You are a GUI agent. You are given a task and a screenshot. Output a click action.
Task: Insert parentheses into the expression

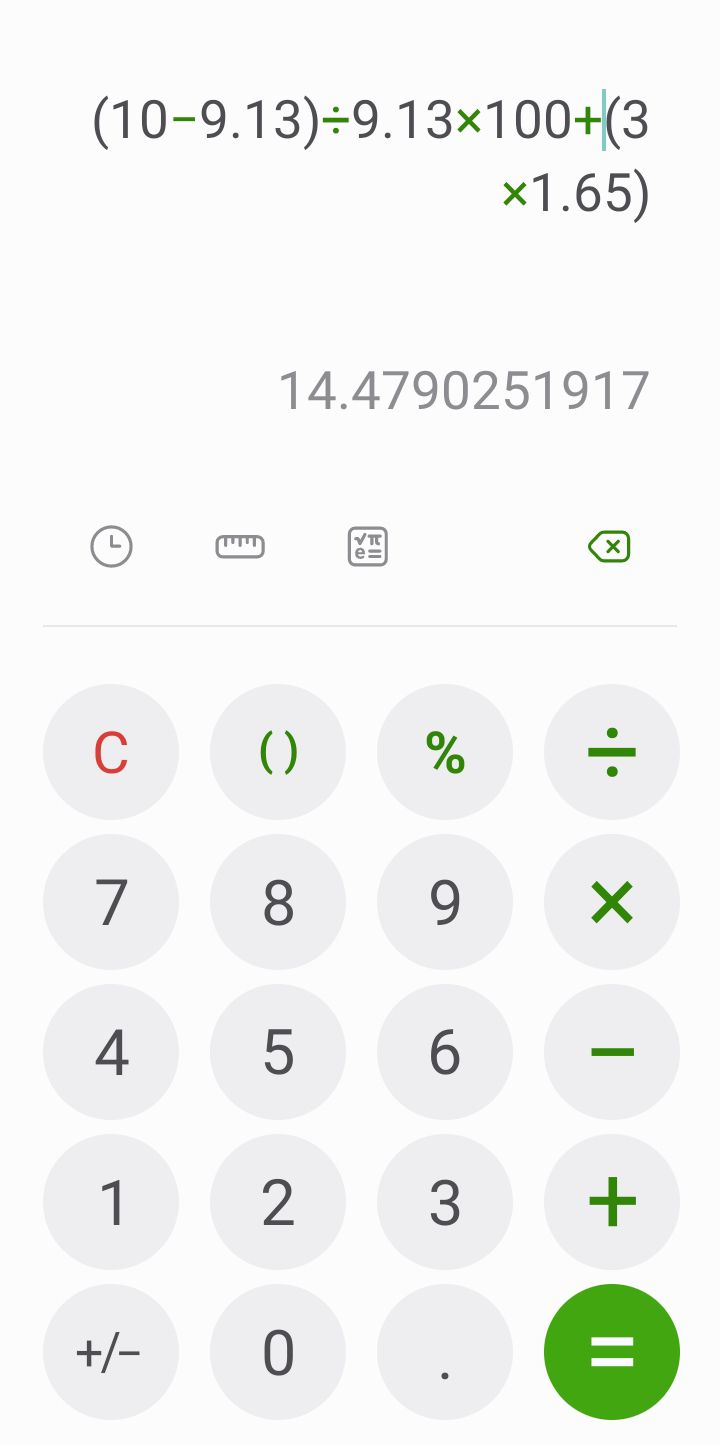click(278, 752)
